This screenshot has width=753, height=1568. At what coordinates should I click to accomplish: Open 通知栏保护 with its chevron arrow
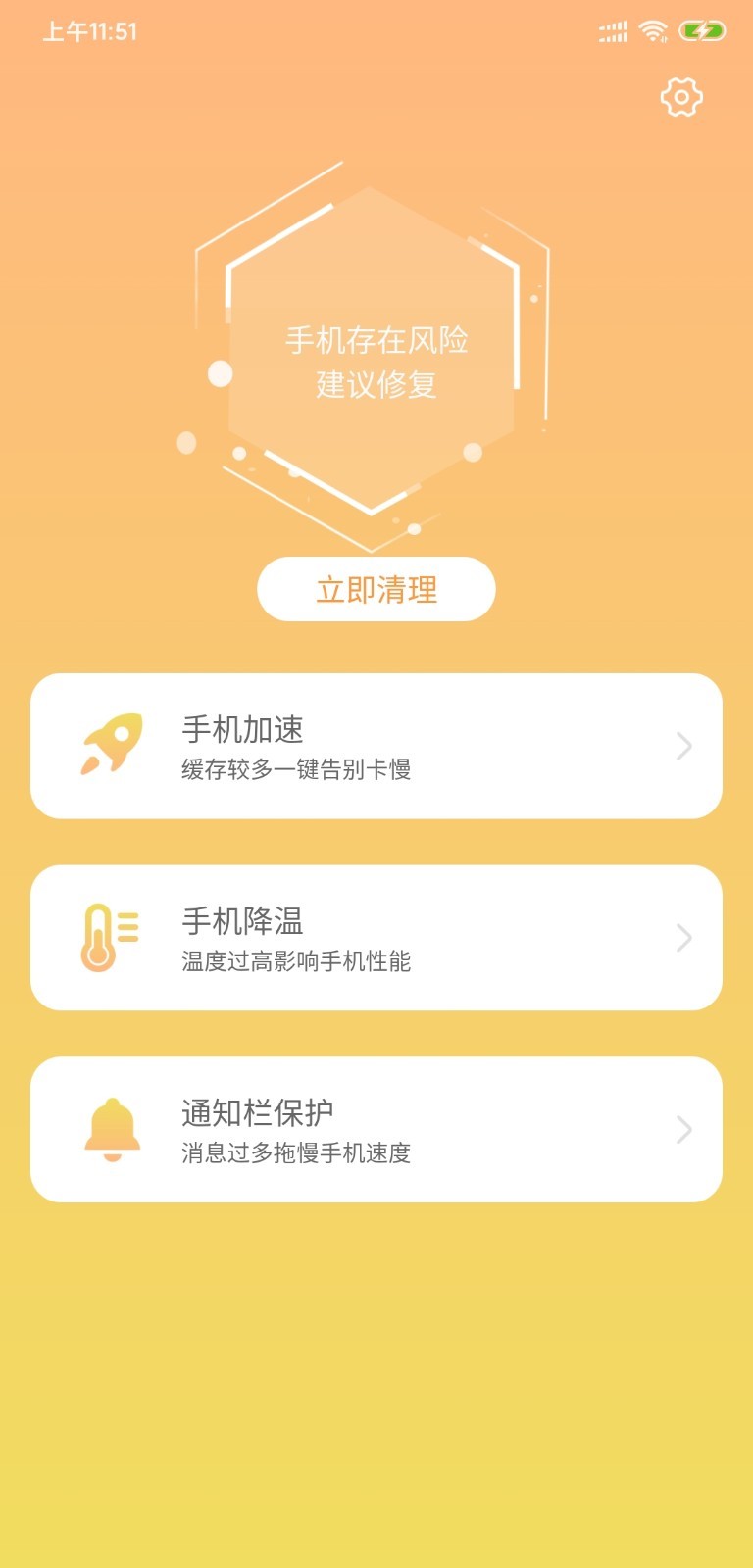[684, 1128]
